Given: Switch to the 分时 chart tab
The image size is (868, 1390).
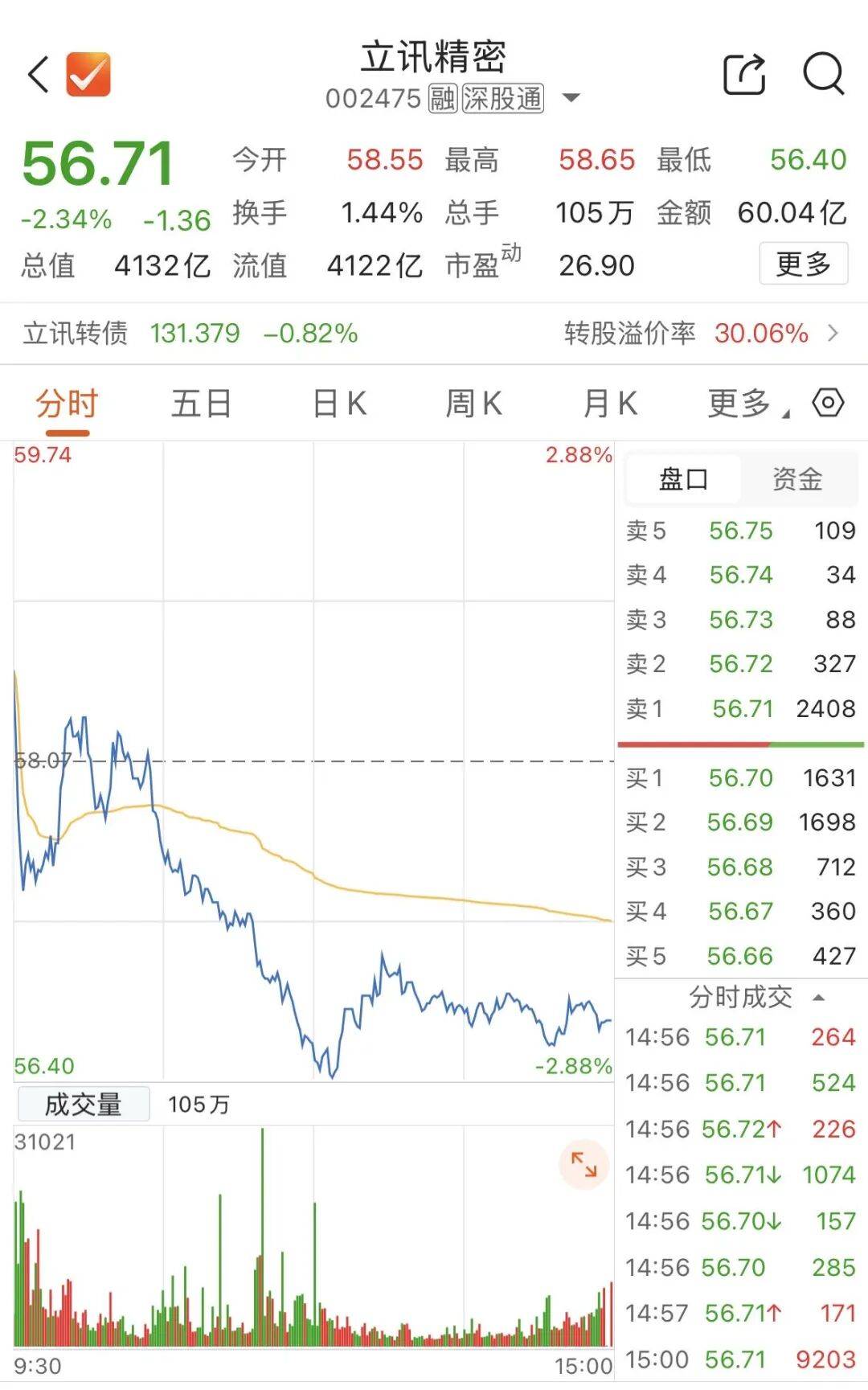Looking at the screenshot, I should point(66,404).
